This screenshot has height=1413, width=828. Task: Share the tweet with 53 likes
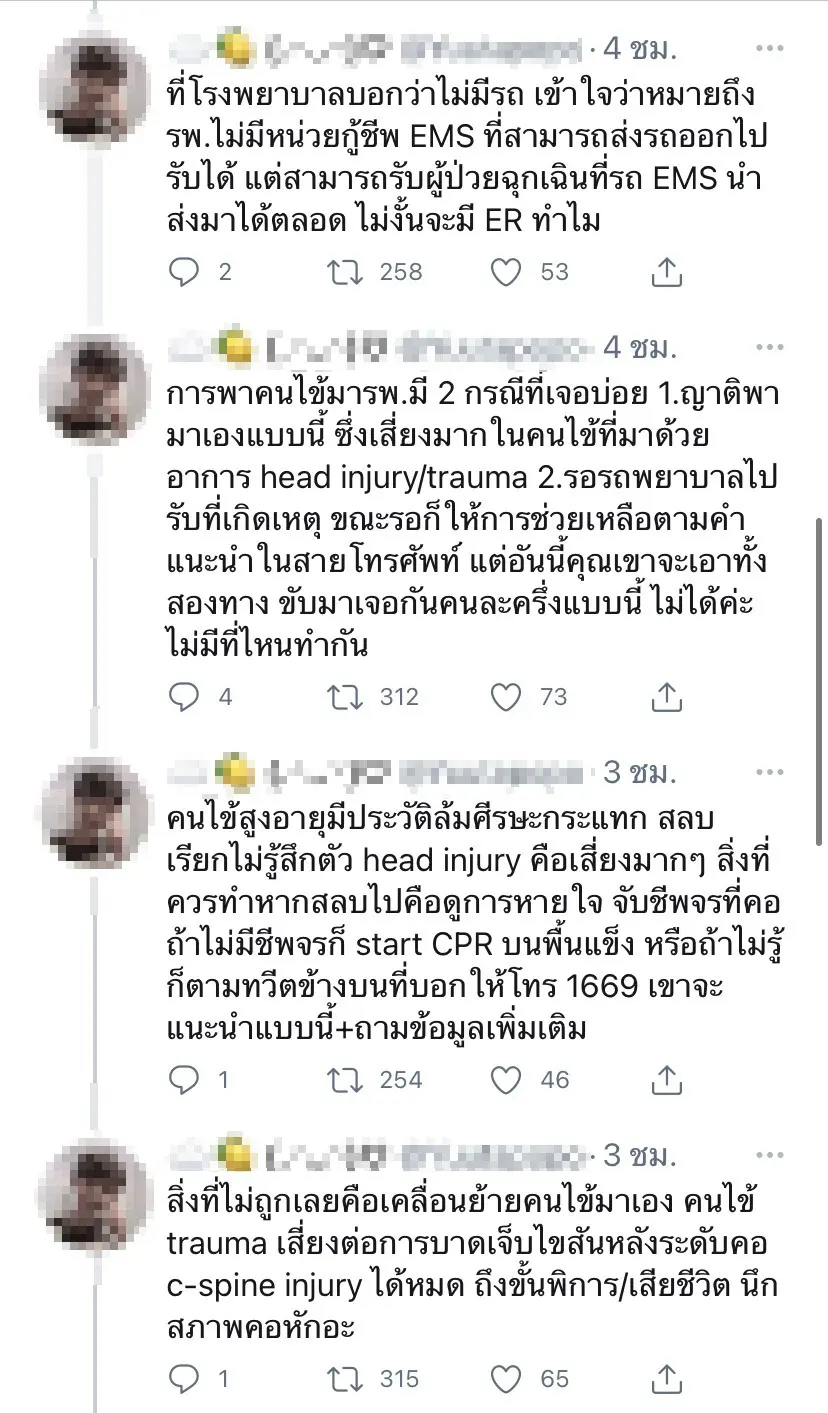666,272
